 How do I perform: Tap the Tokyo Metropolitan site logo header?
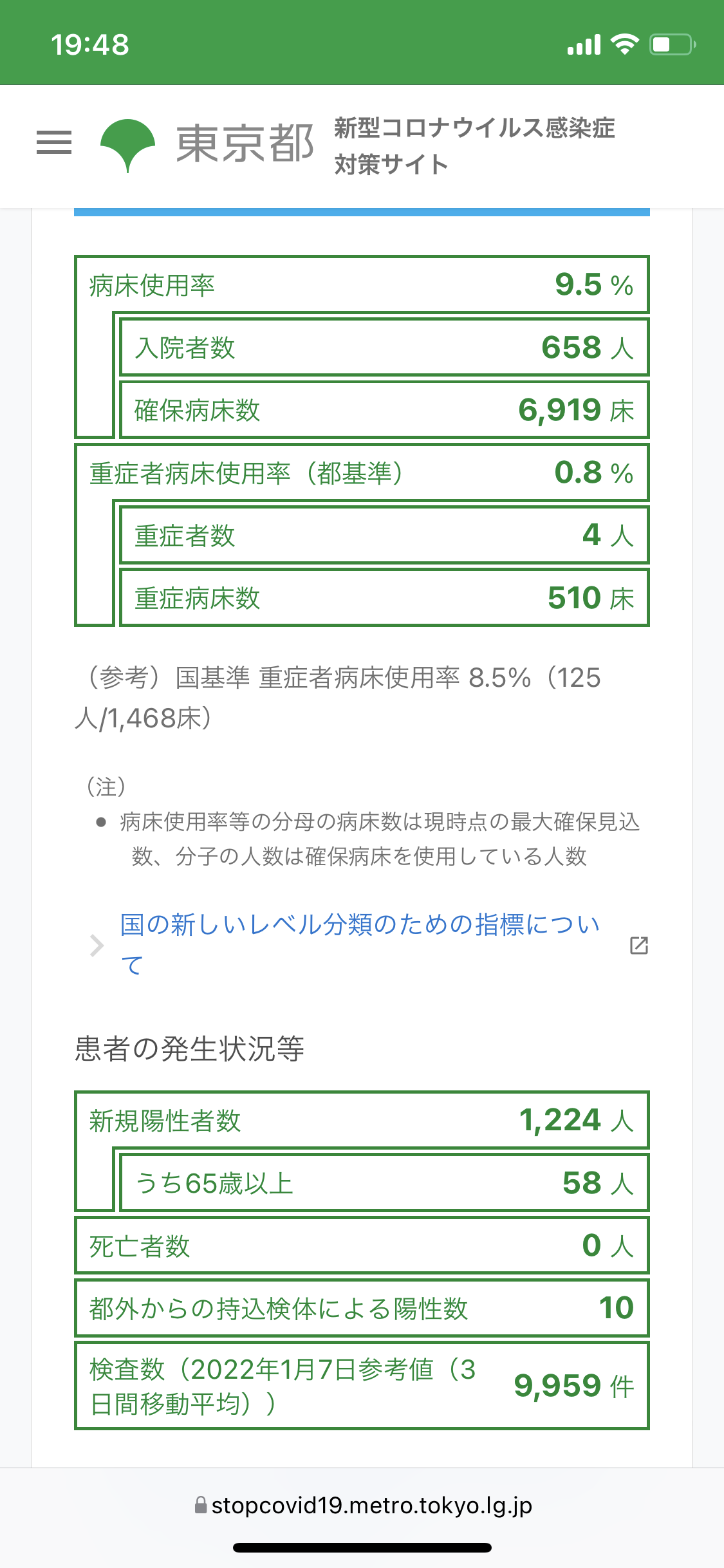point(358,145)
